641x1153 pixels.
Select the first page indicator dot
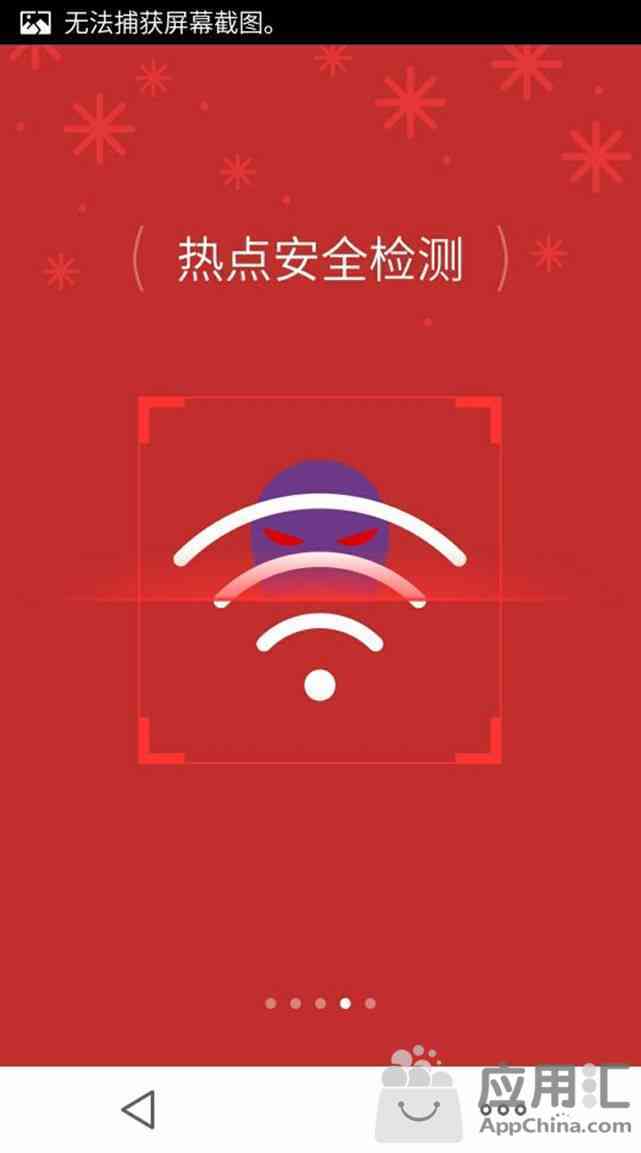tap(271, 1003)
